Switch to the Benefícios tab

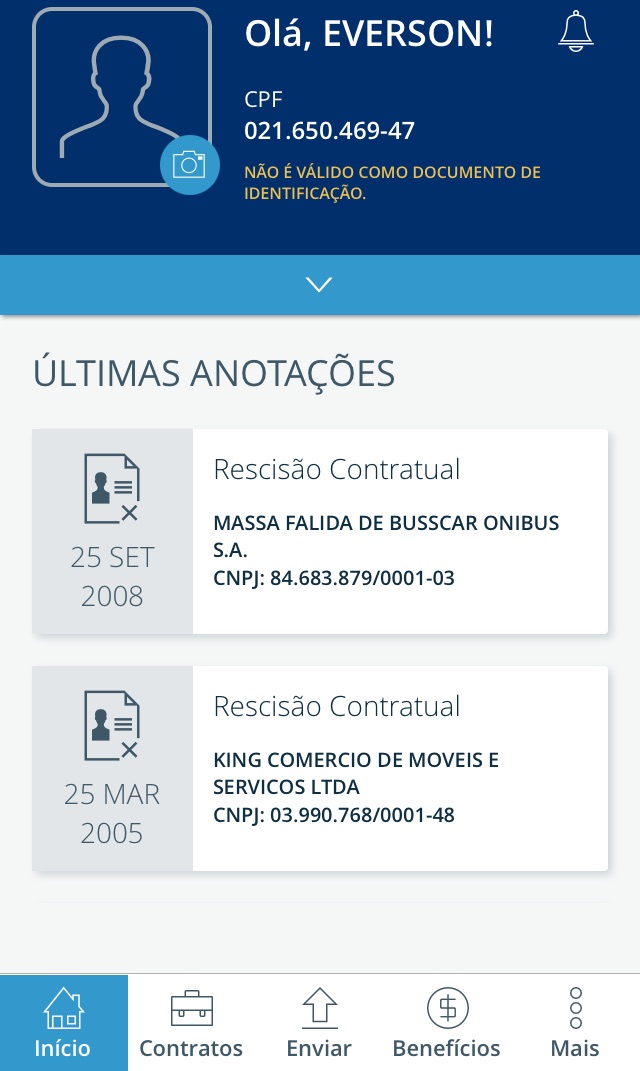[447, 1023]
